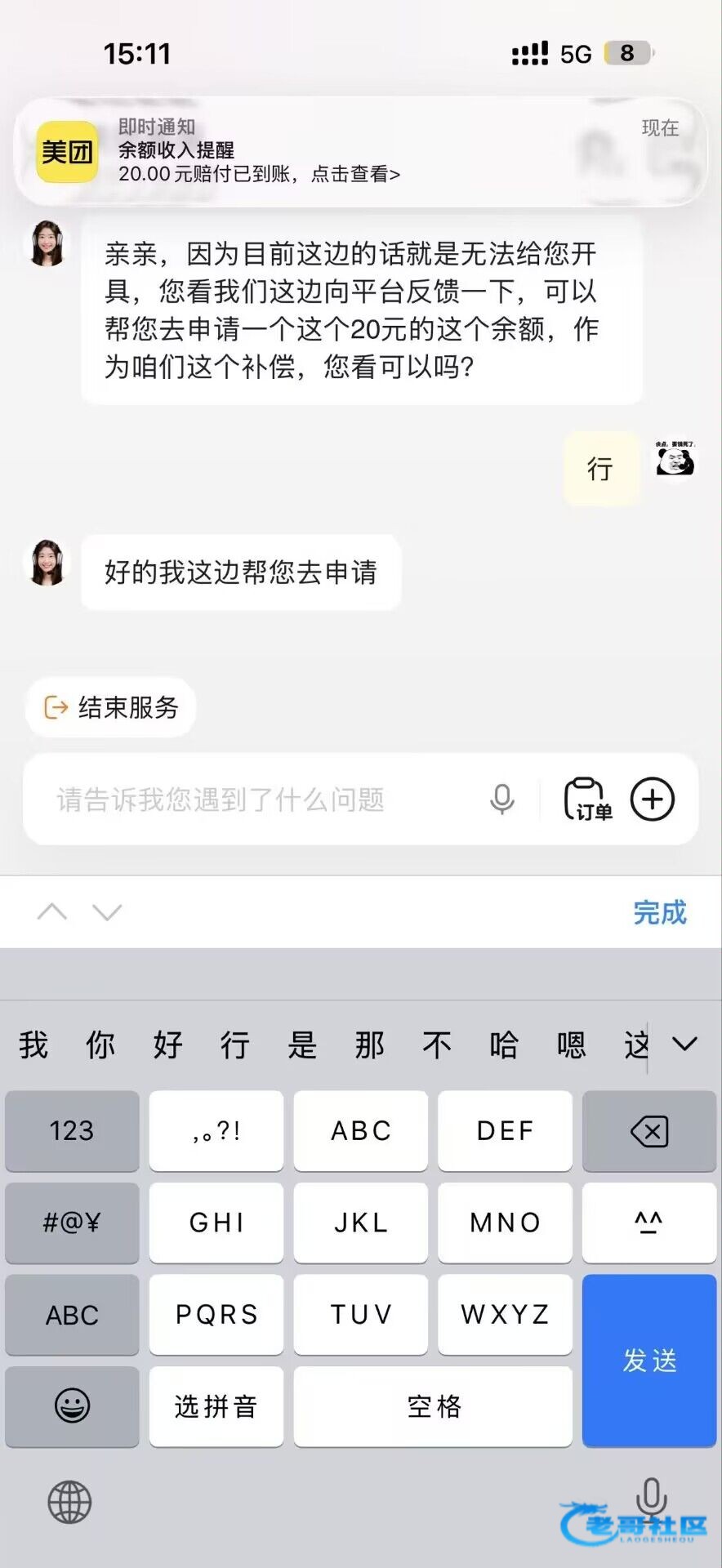Tap 完成 to dismiss the keyboard
Screen dimensions: 722x1568
[x=659, y=912]
